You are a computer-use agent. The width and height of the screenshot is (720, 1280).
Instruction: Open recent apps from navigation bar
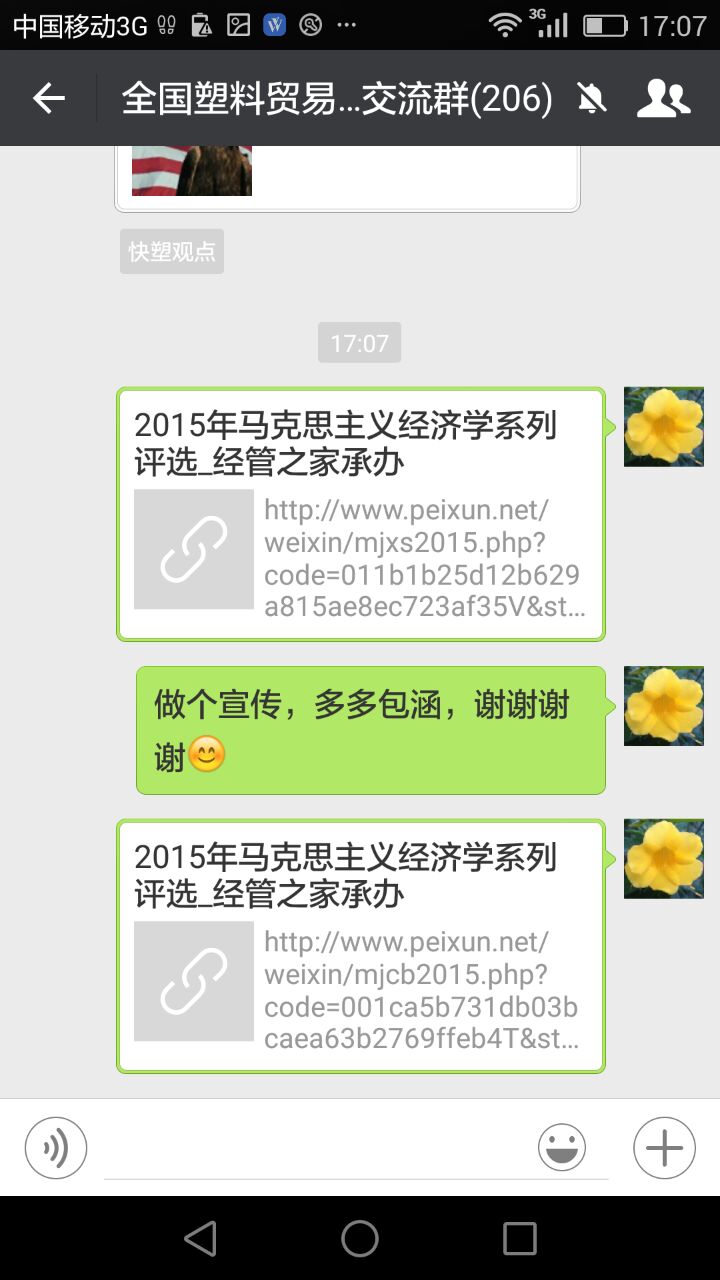519,1239
